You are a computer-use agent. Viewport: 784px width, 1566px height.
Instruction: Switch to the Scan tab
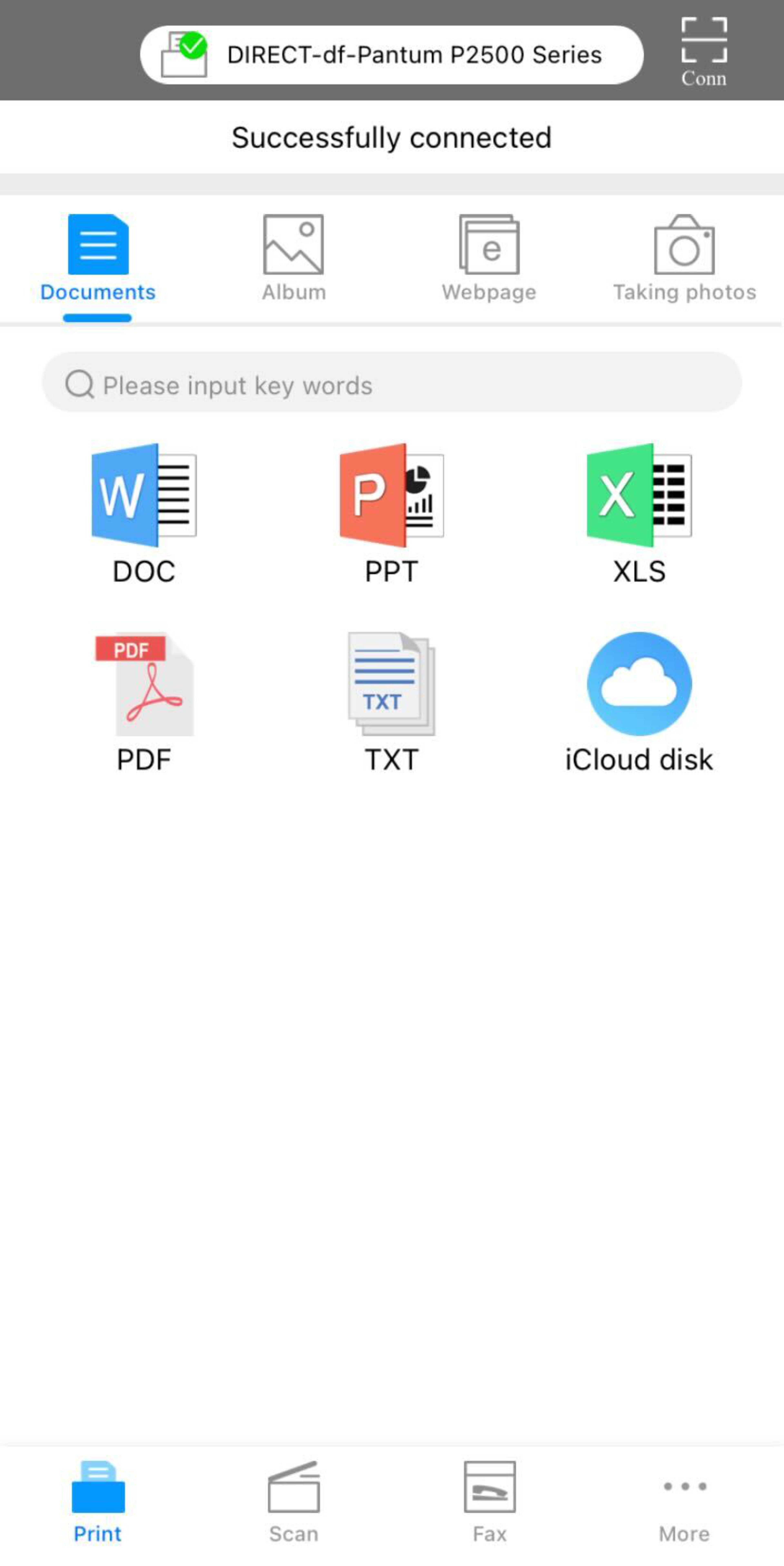point(294,1502)
